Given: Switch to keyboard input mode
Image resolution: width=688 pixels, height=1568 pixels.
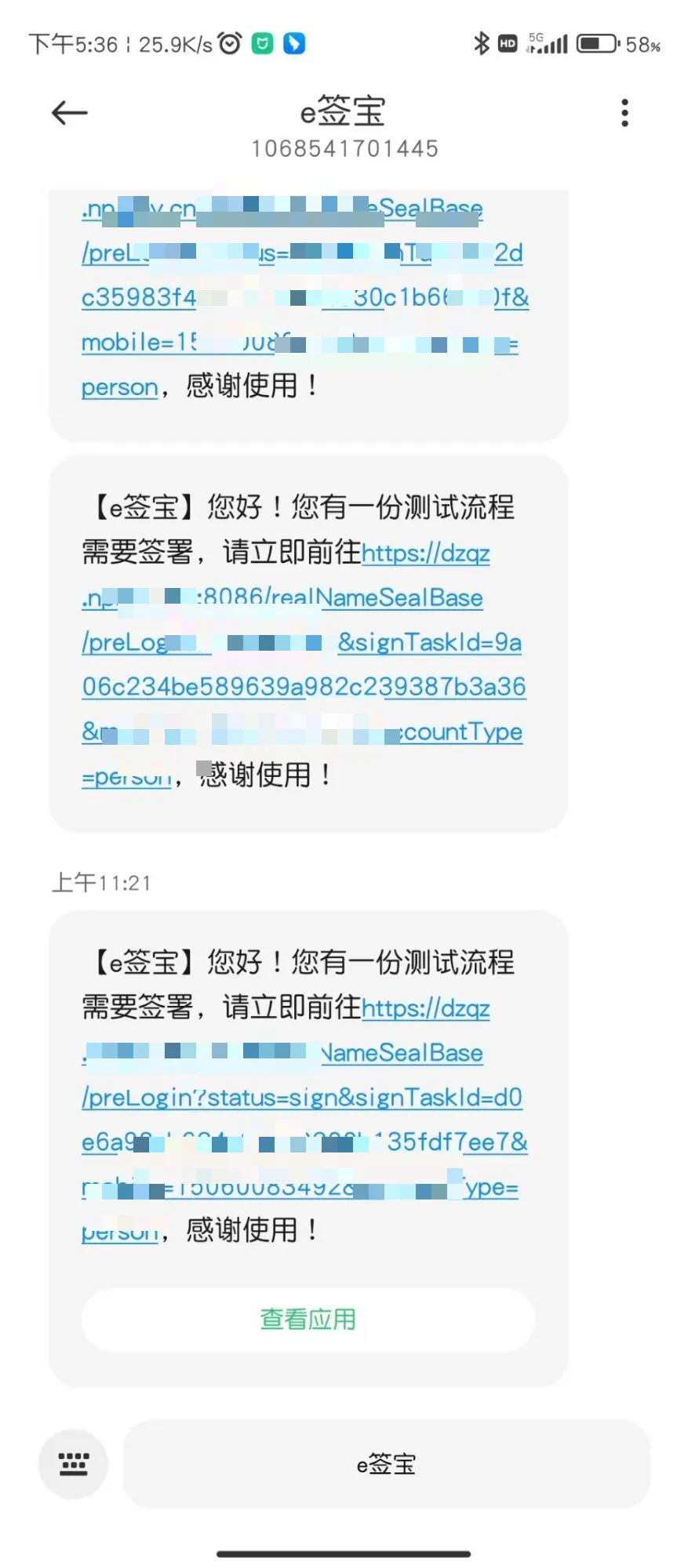Looking at the screenshot, I should click(73, 1464).
